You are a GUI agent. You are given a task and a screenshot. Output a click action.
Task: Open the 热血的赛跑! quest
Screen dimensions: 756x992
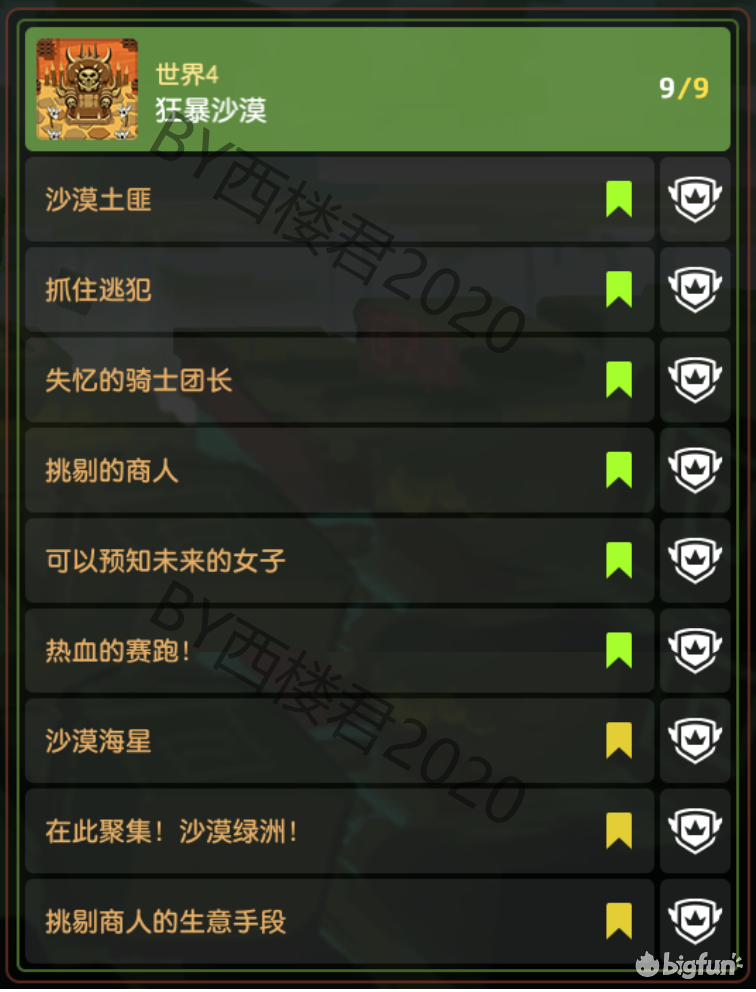pos(338,651)
